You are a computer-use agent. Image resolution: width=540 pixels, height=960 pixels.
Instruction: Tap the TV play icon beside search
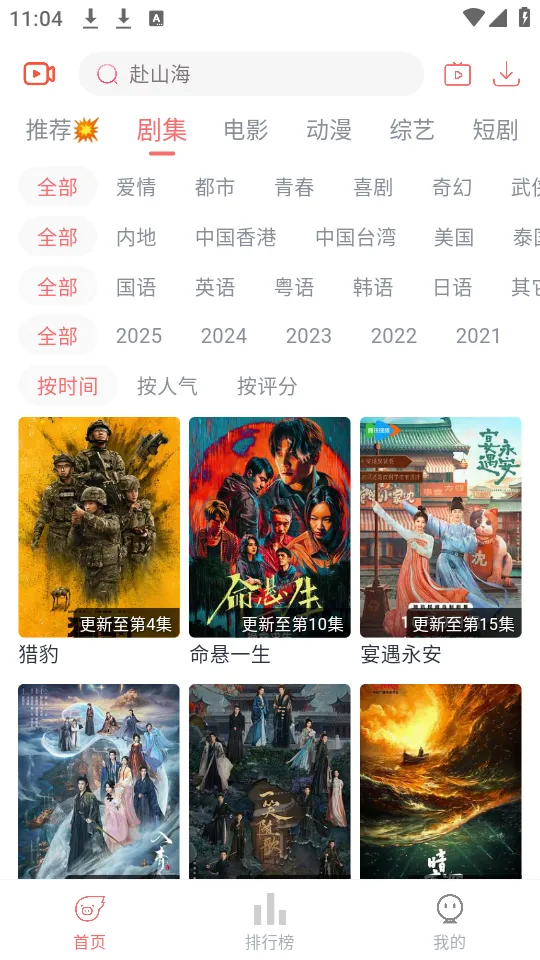click(457, 74)
